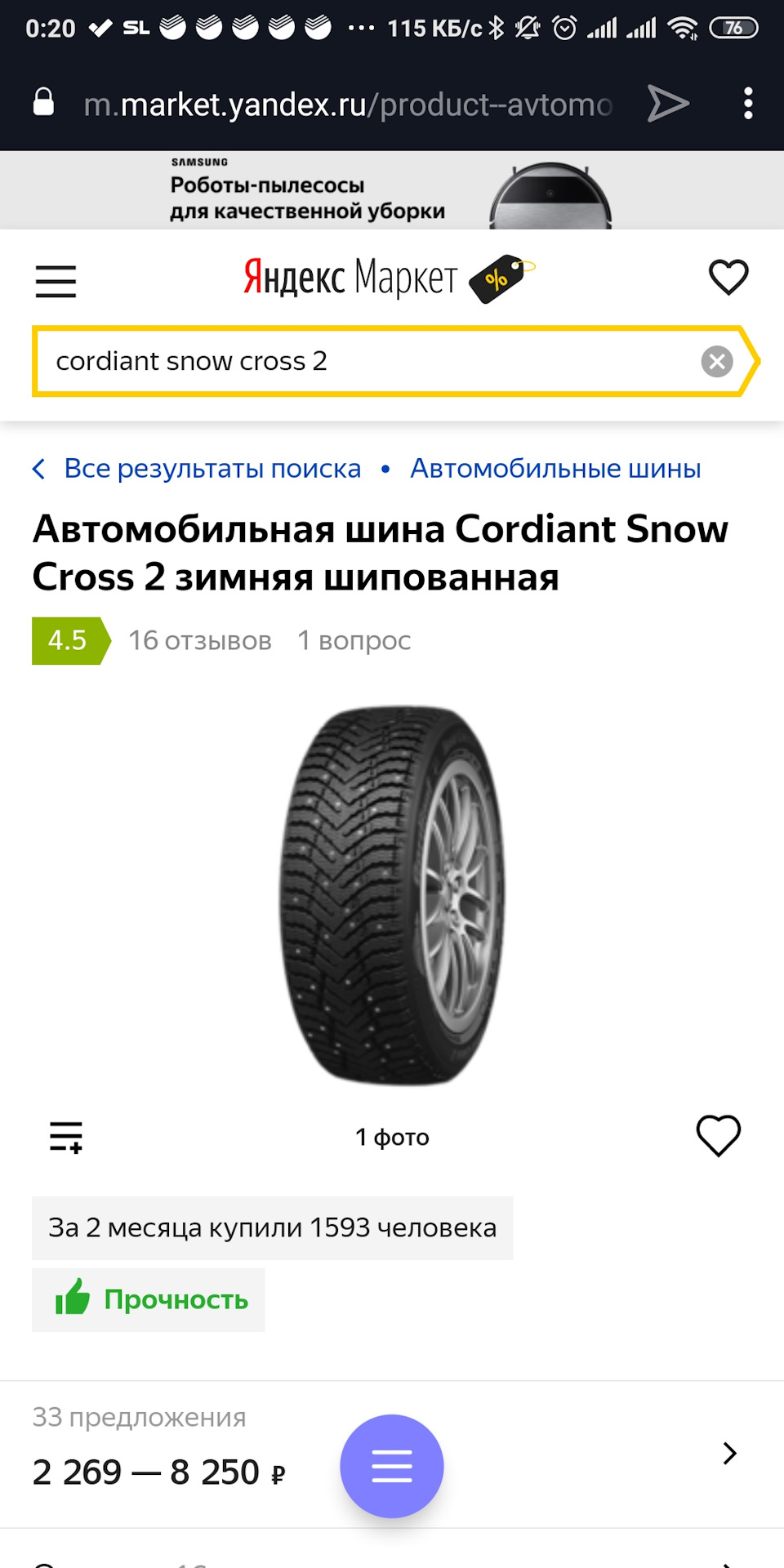Clear the search query with the X icon
784x1568 pixels.
click(x=716, y=361)
